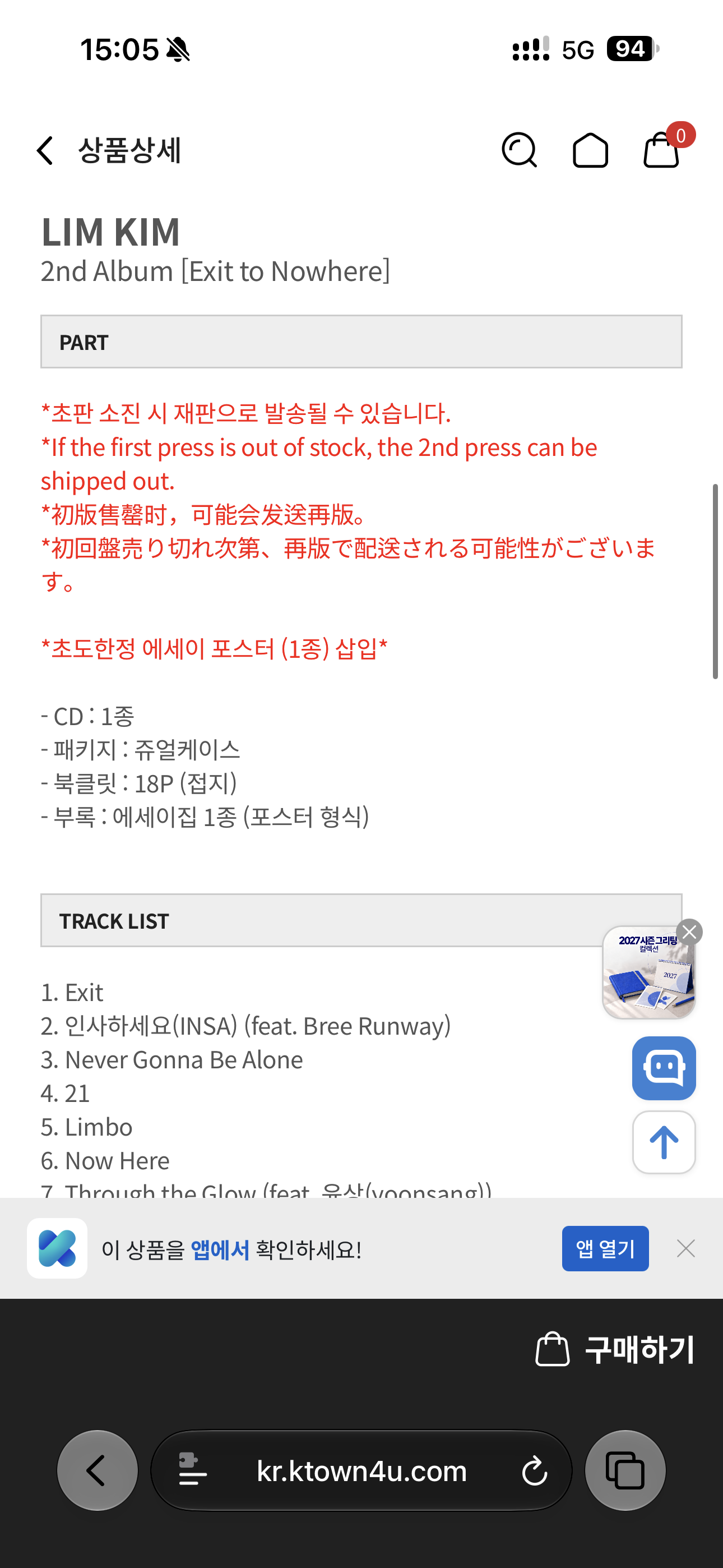Tap 구매하기 to purchase
This screenshot has height=1568, width=723.
point(615,1349)
